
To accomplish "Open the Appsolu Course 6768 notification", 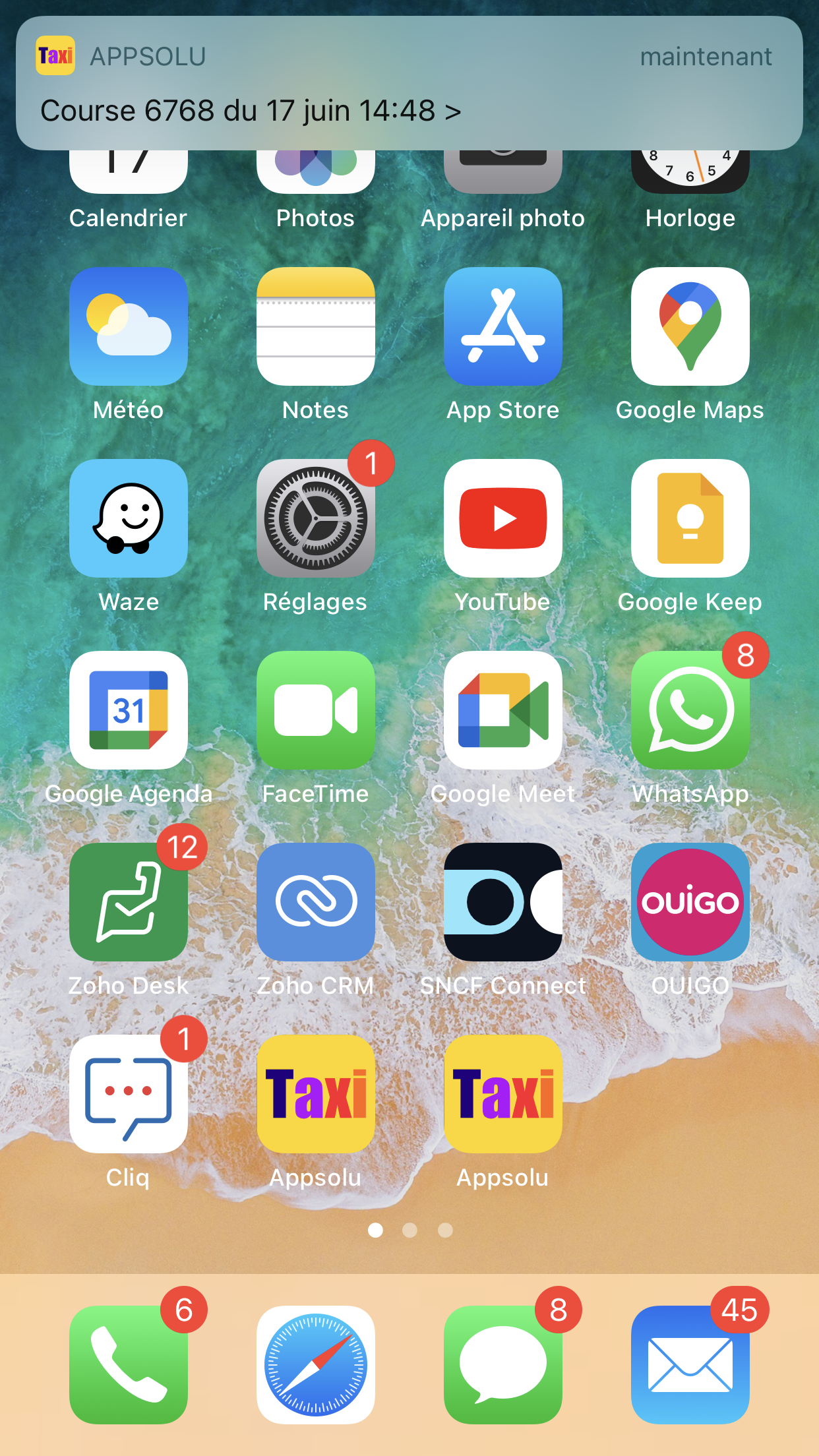I will (x=409, y=84).
